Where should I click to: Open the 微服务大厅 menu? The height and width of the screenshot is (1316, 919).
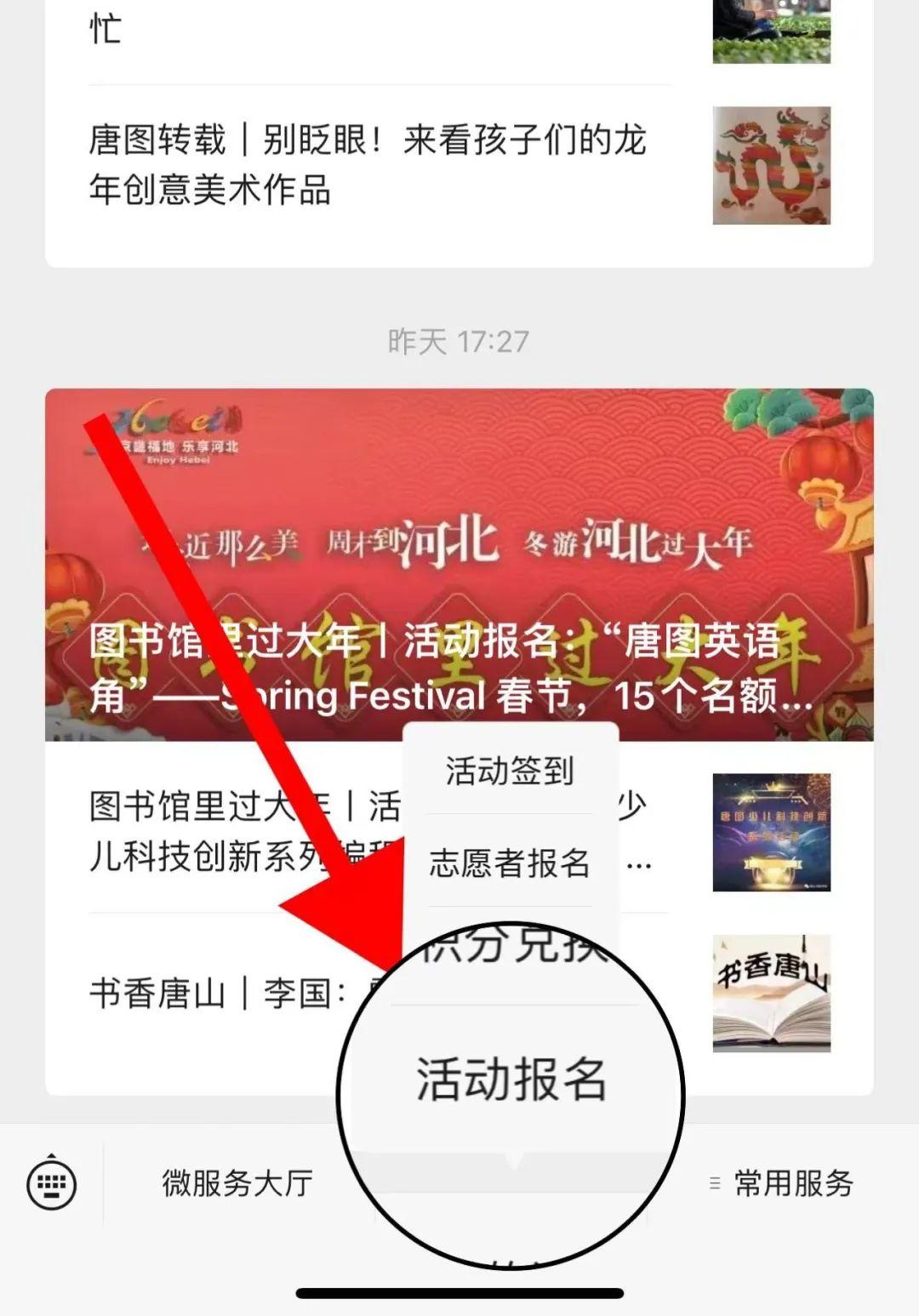click(237, 1183)
